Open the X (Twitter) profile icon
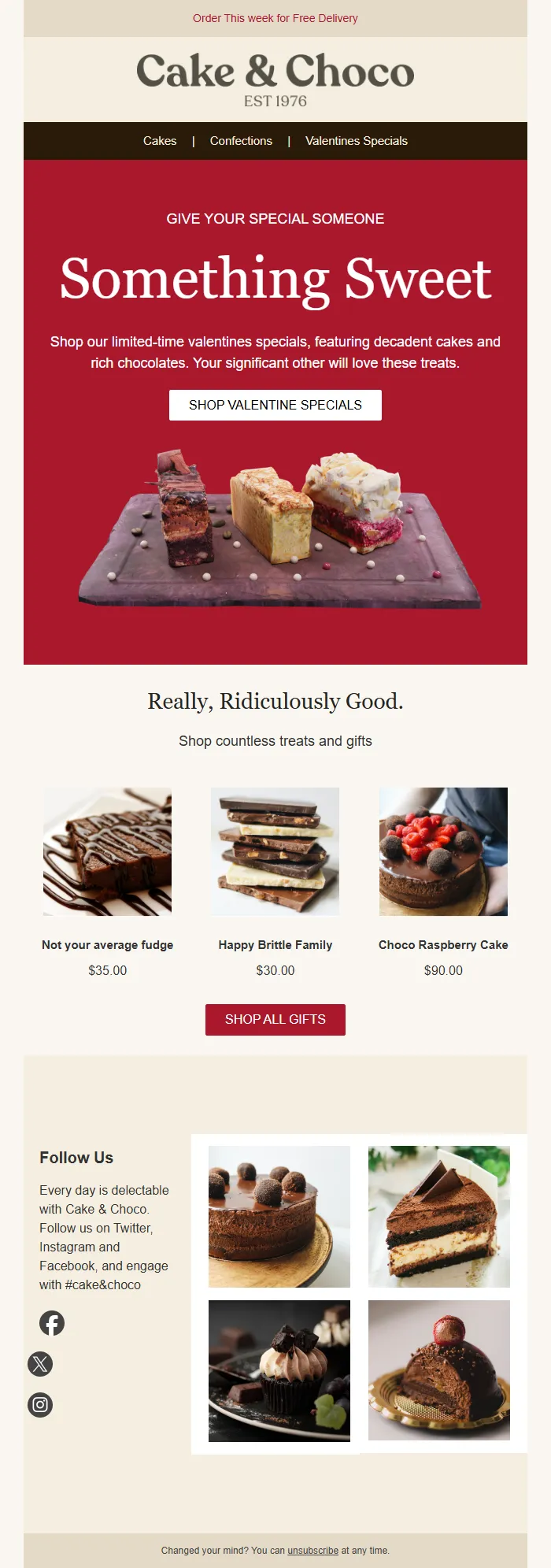This screenshot has width=551, height=1568. [x=40, y=1364]
